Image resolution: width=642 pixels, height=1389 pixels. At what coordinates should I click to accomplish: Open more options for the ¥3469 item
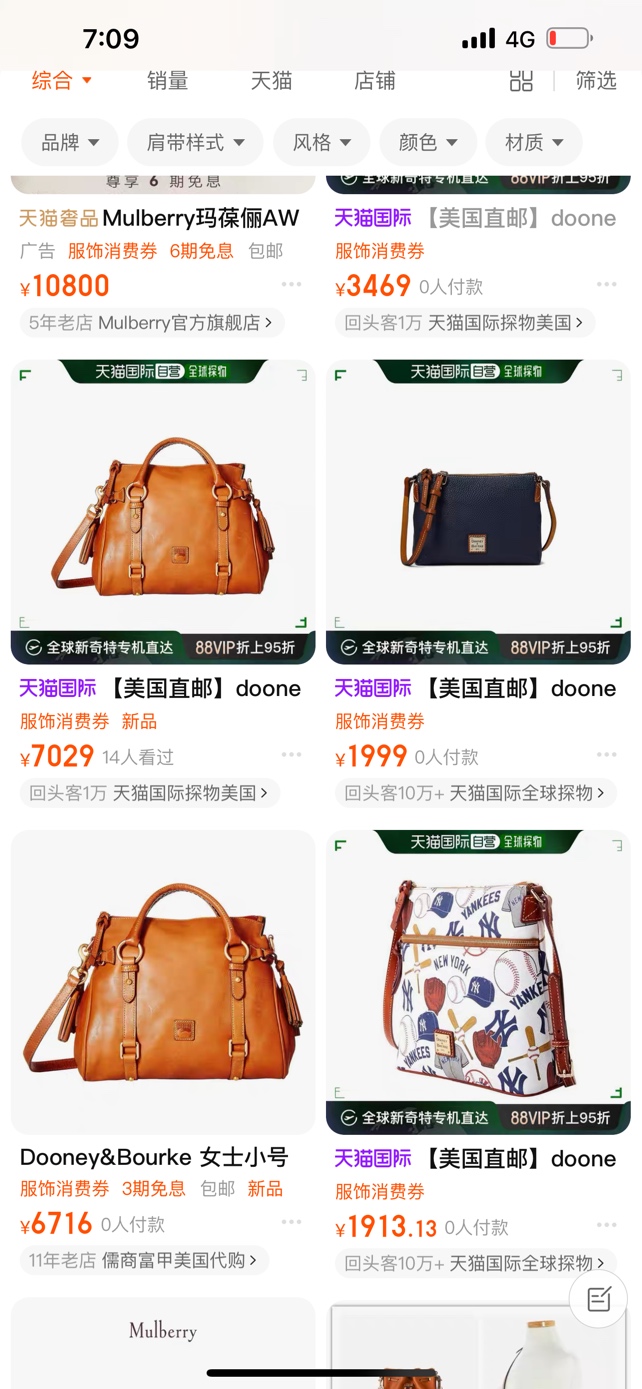[606, 285]
